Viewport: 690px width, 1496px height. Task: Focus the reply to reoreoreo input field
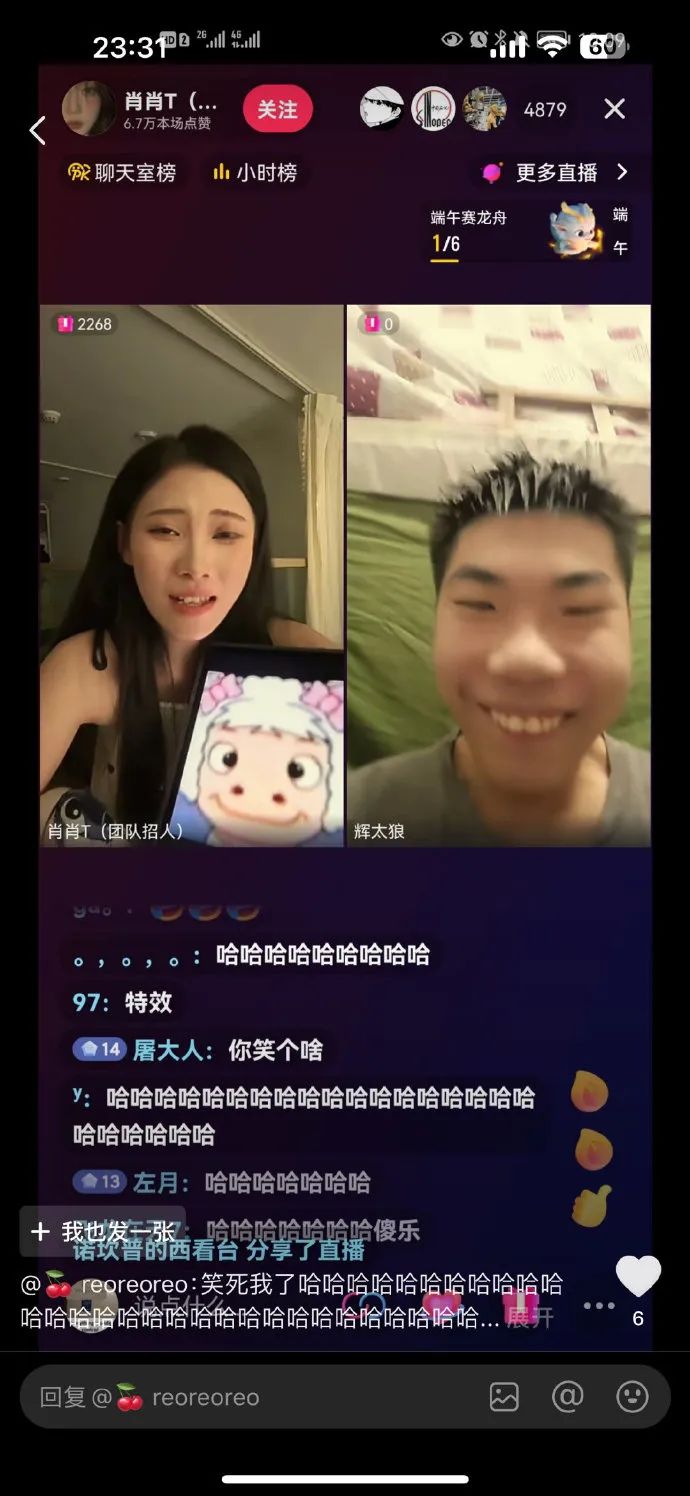tap(250, 1397)
